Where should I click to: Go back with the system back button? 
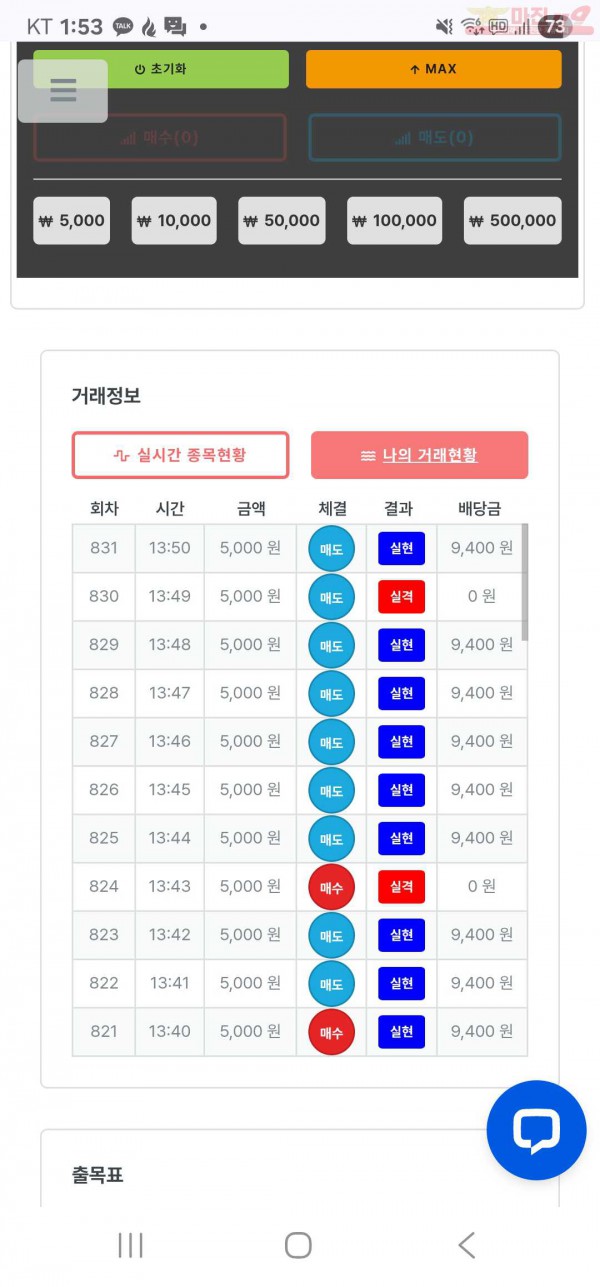[x=466, y=1245]
